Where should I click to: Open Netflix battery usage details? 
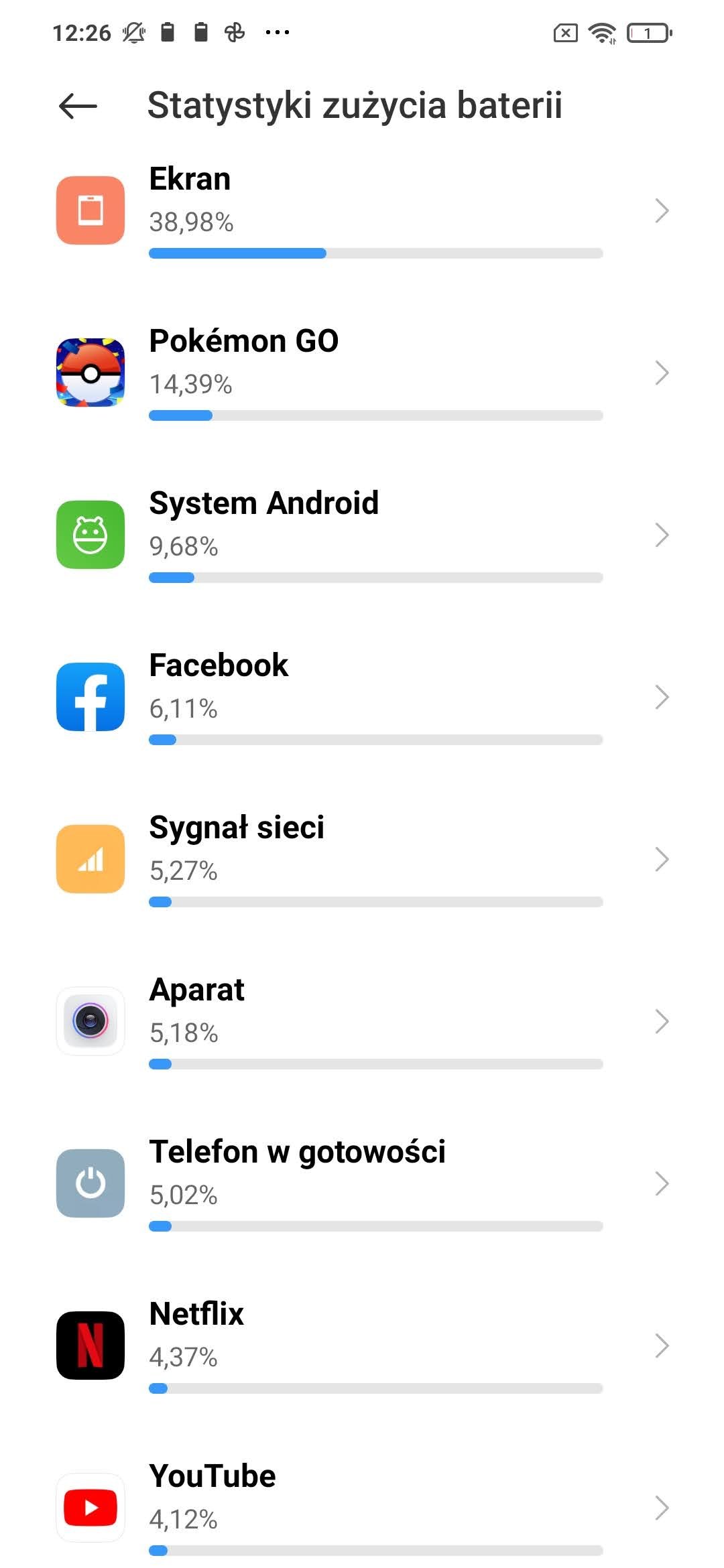(362, 1346)
